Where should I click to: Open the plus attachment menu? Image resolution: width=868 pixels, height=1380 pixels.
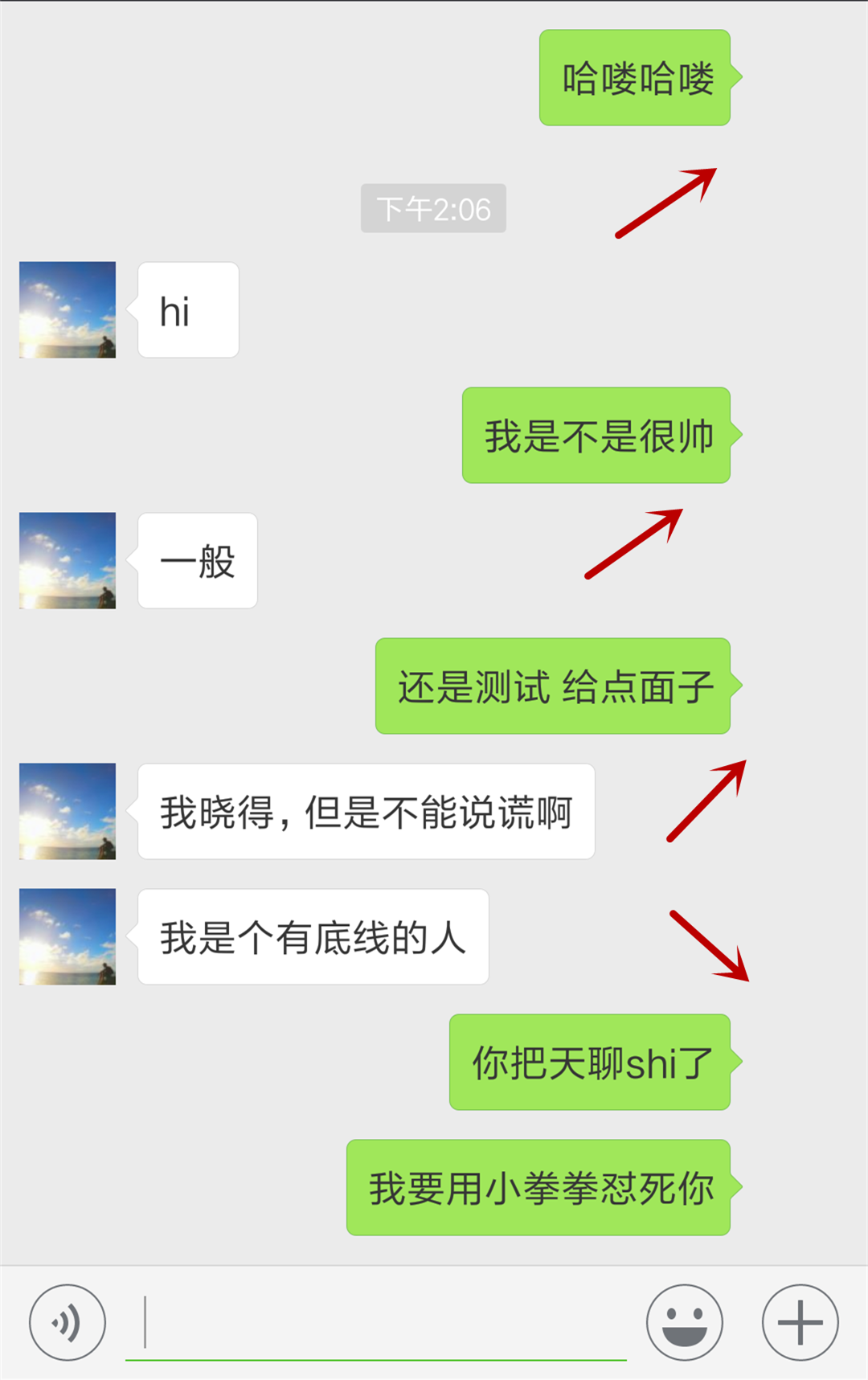point(800,1322)
